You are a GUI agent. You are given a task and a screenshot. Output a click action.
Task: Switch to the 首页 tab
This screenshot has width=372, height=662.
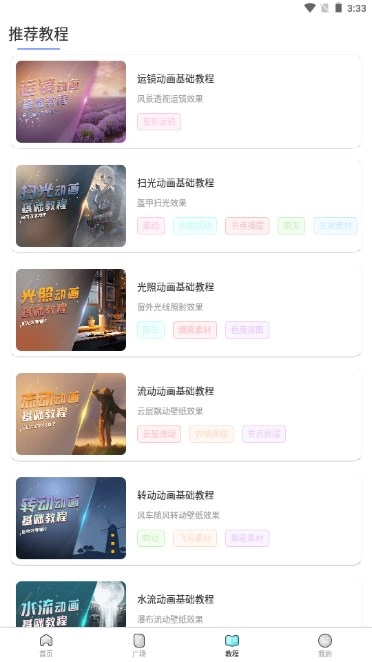(46, 645)
